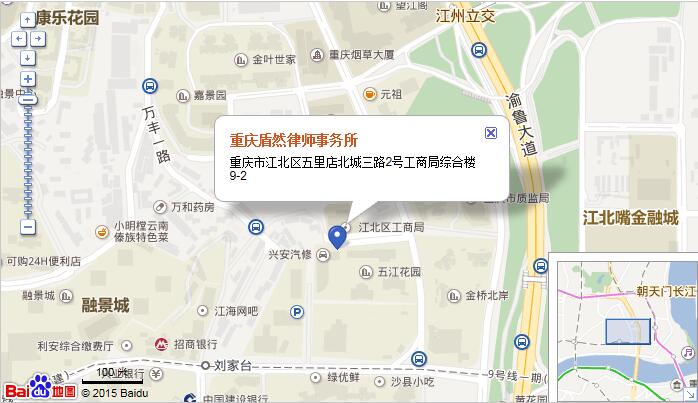Viewport: 698px width, 403px height.
Task: Tap the blue location marker pin
Action: [338, 236]
